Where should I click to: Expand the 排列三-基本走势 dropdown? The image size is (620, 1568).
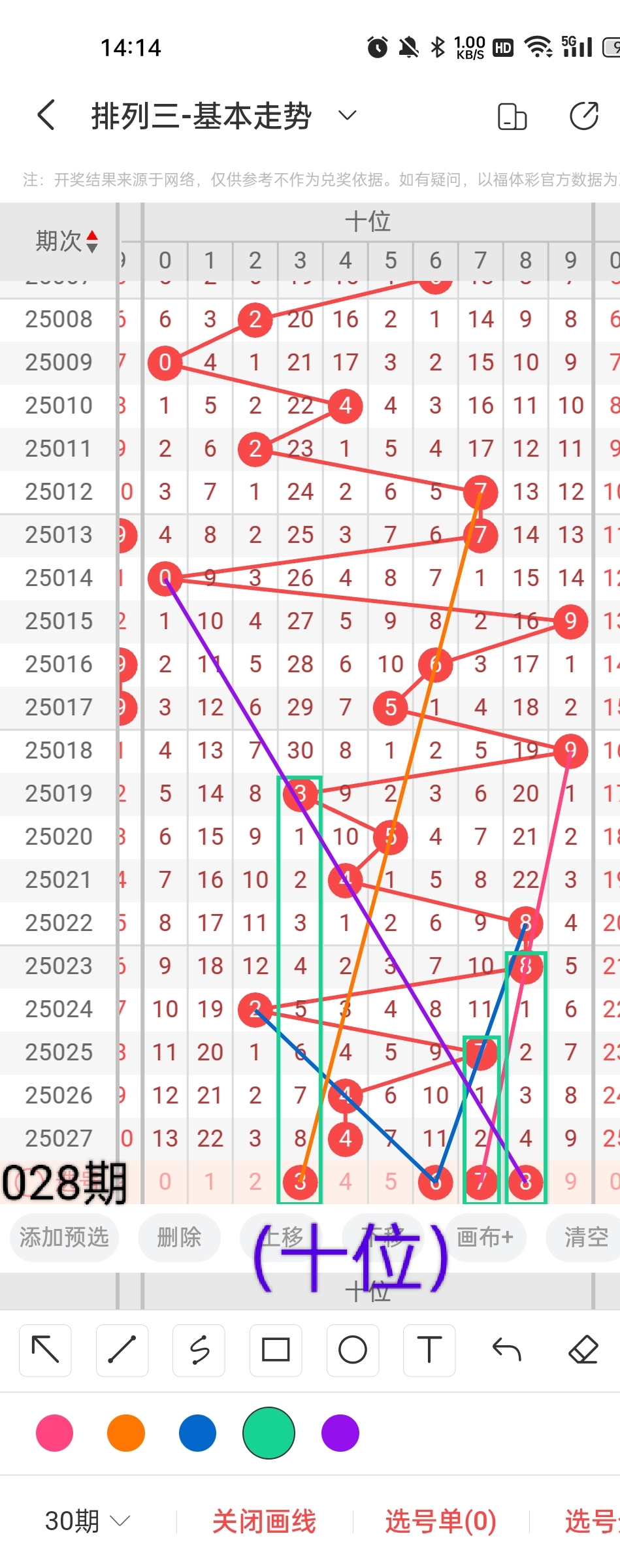(x=347, y=116)
